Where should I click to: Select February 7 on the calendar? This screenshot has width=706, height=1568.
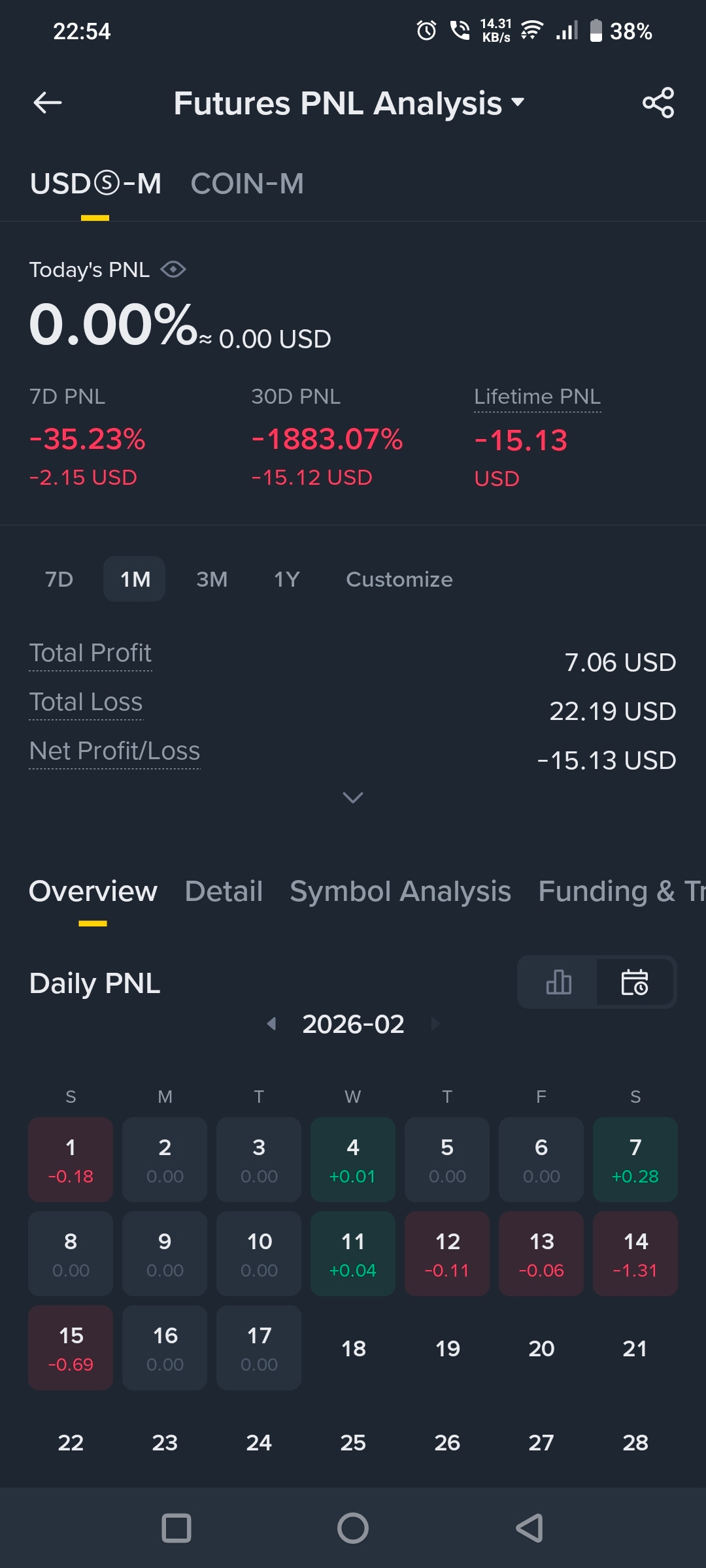(635, 1160)
